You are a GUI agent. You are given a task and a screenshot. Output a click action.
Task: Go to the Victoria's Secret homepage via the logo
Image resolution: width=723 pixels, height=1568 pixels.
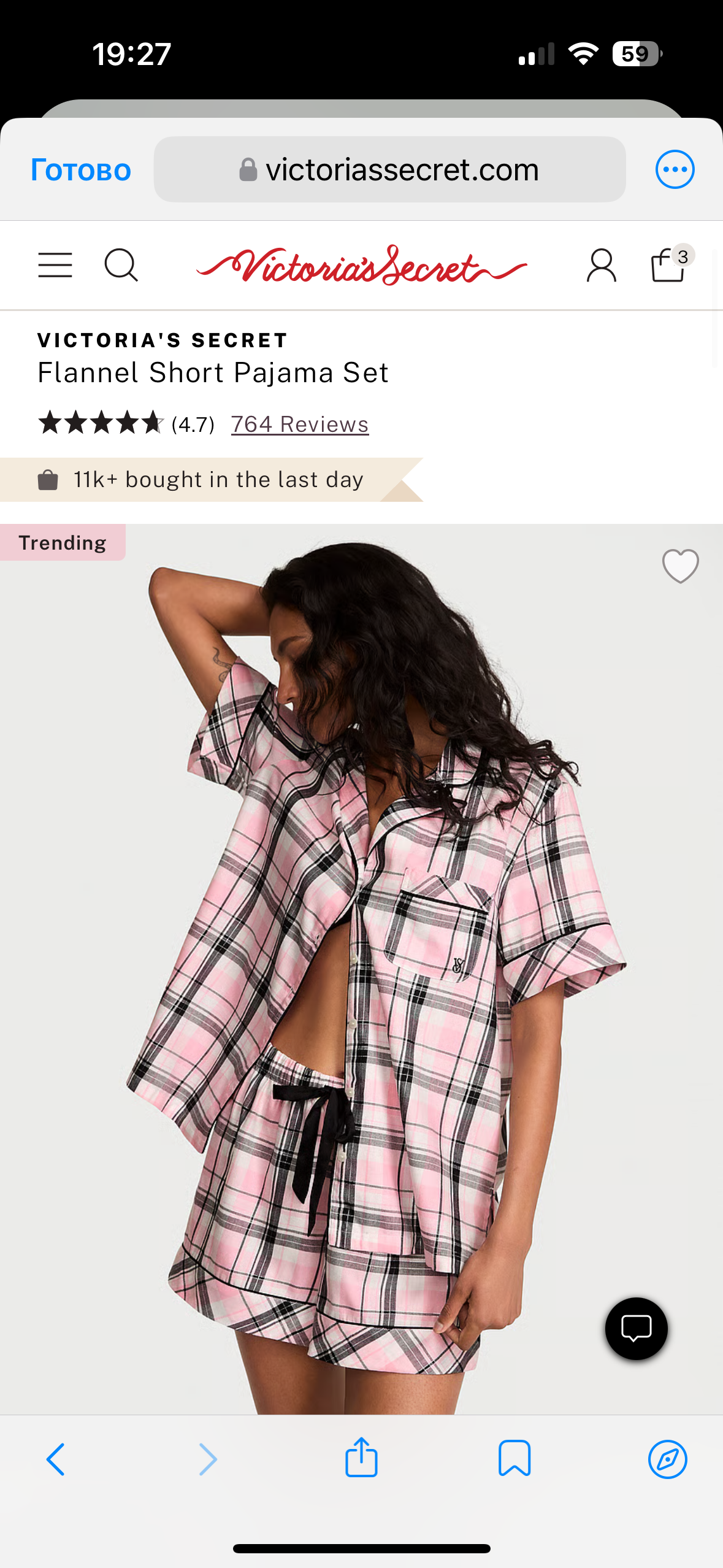pyautogui.click(x=362, y=266)
